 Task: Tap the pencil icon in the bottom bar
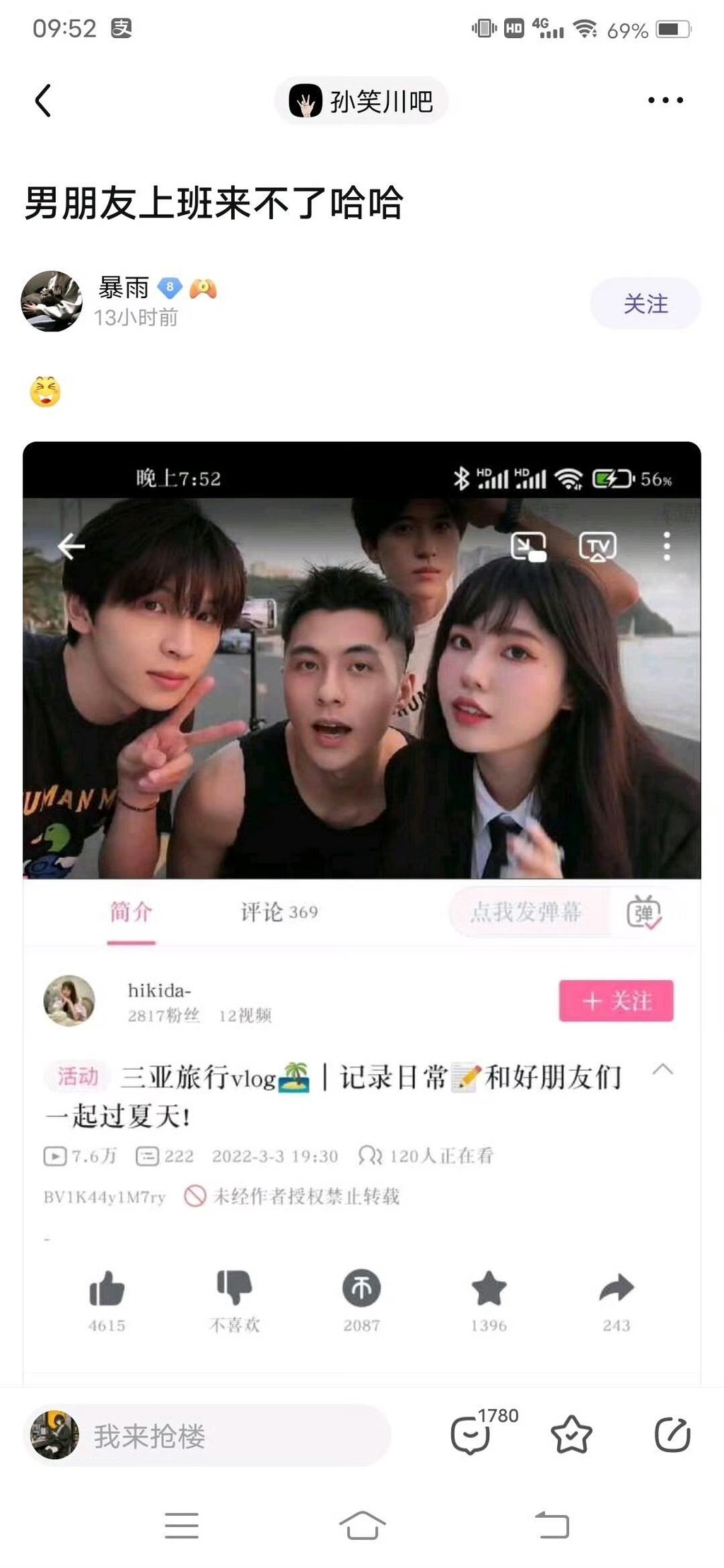(672, 1435)
